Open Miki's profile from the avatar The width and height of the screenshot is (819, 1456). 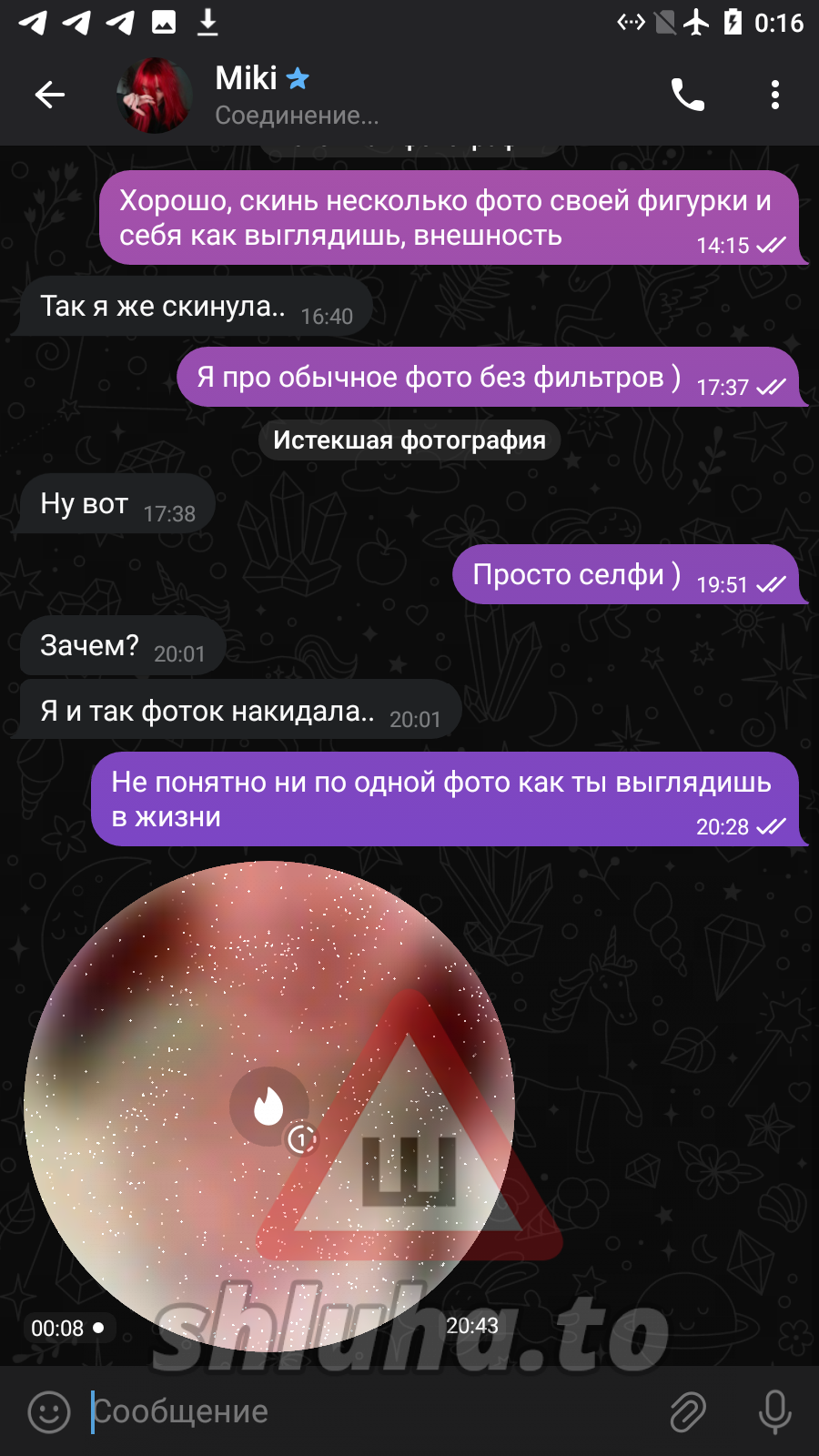pyautogui.click(x=155, y=95)
